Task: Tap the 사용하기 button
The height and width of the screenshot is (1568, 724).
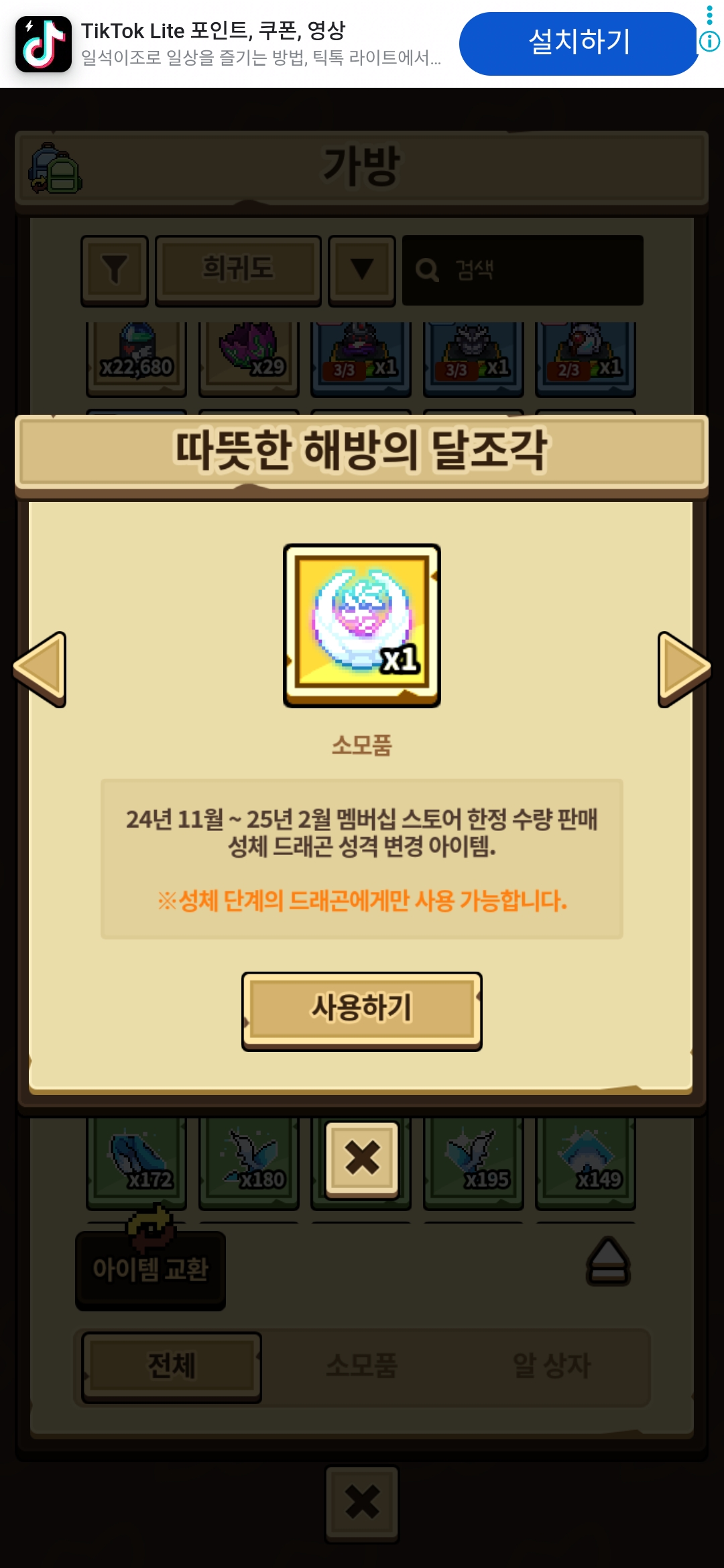Action: [361, 1009]
